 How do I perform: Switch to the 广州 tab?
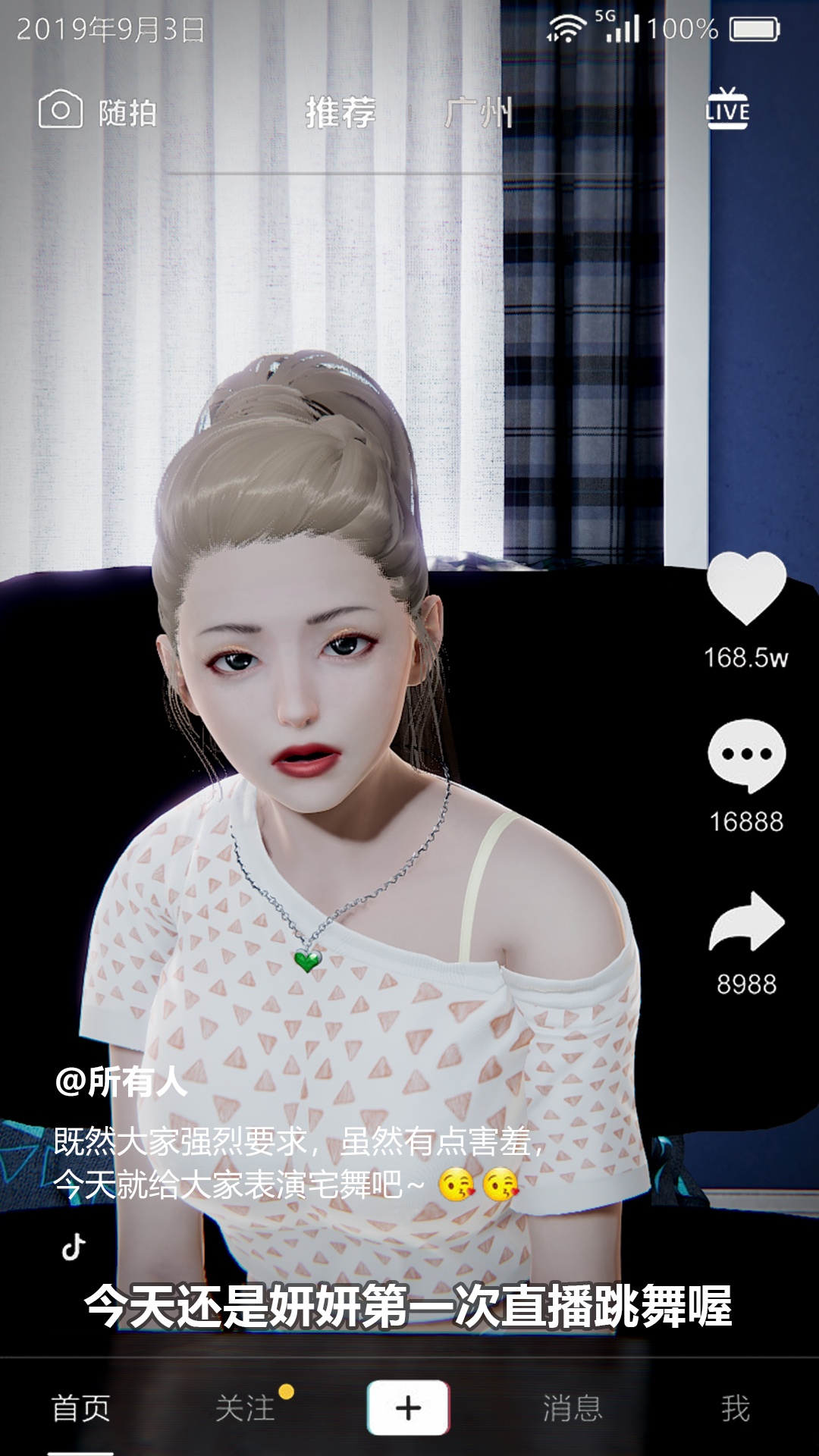(479, 112)
